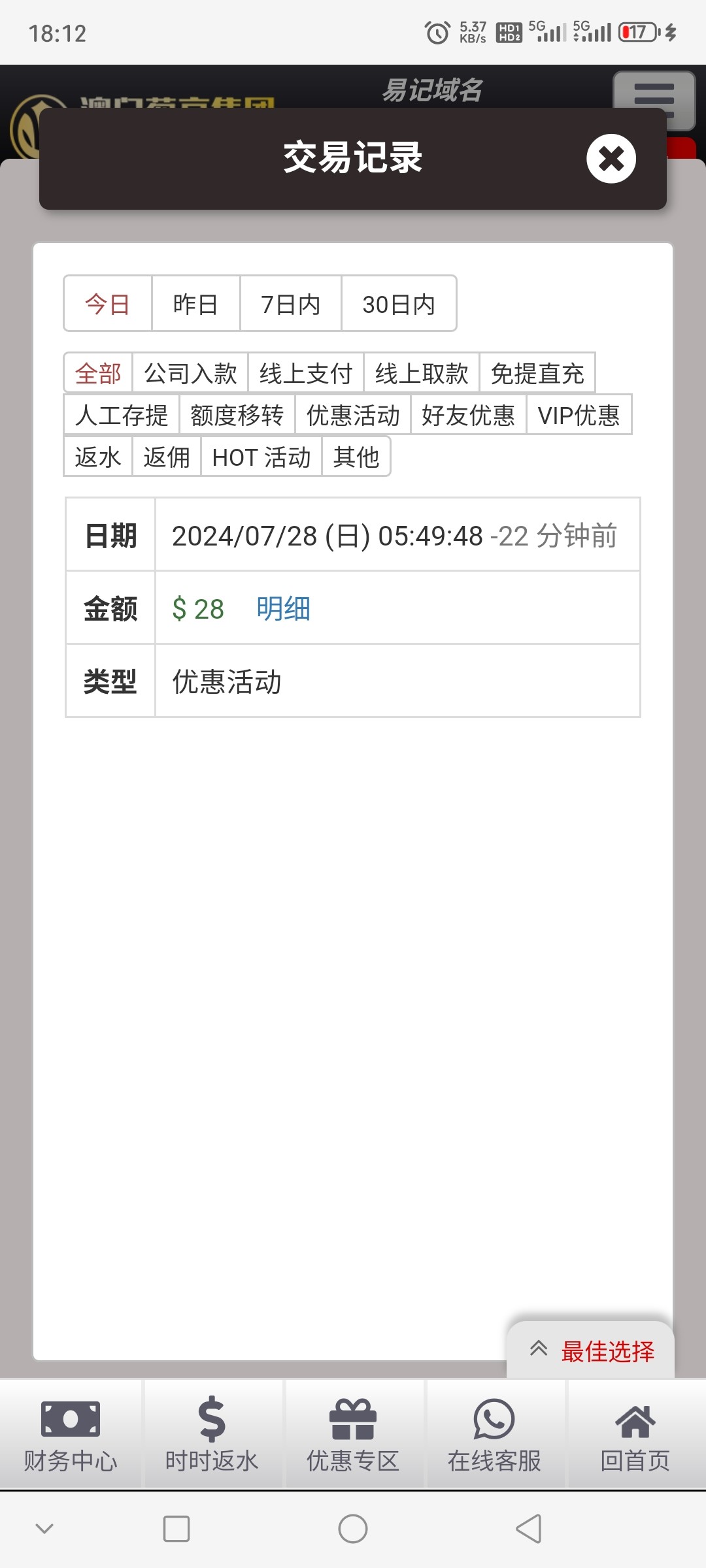706x1568 pixels.
Task: Show 线上取款 transactions
Action: pos(422,373)
